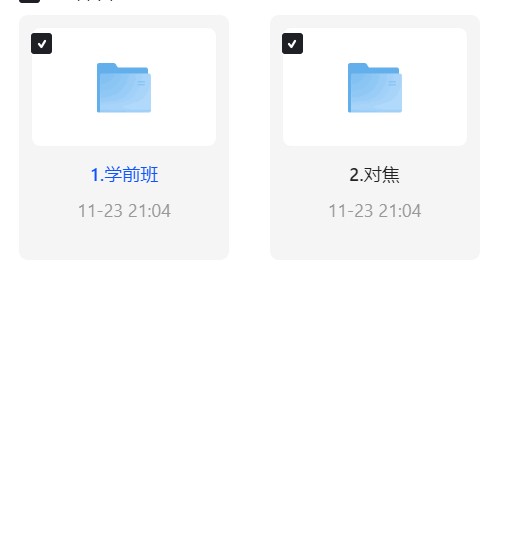
Task: Open the 1.学前班 folder
Action: (124, 175)
